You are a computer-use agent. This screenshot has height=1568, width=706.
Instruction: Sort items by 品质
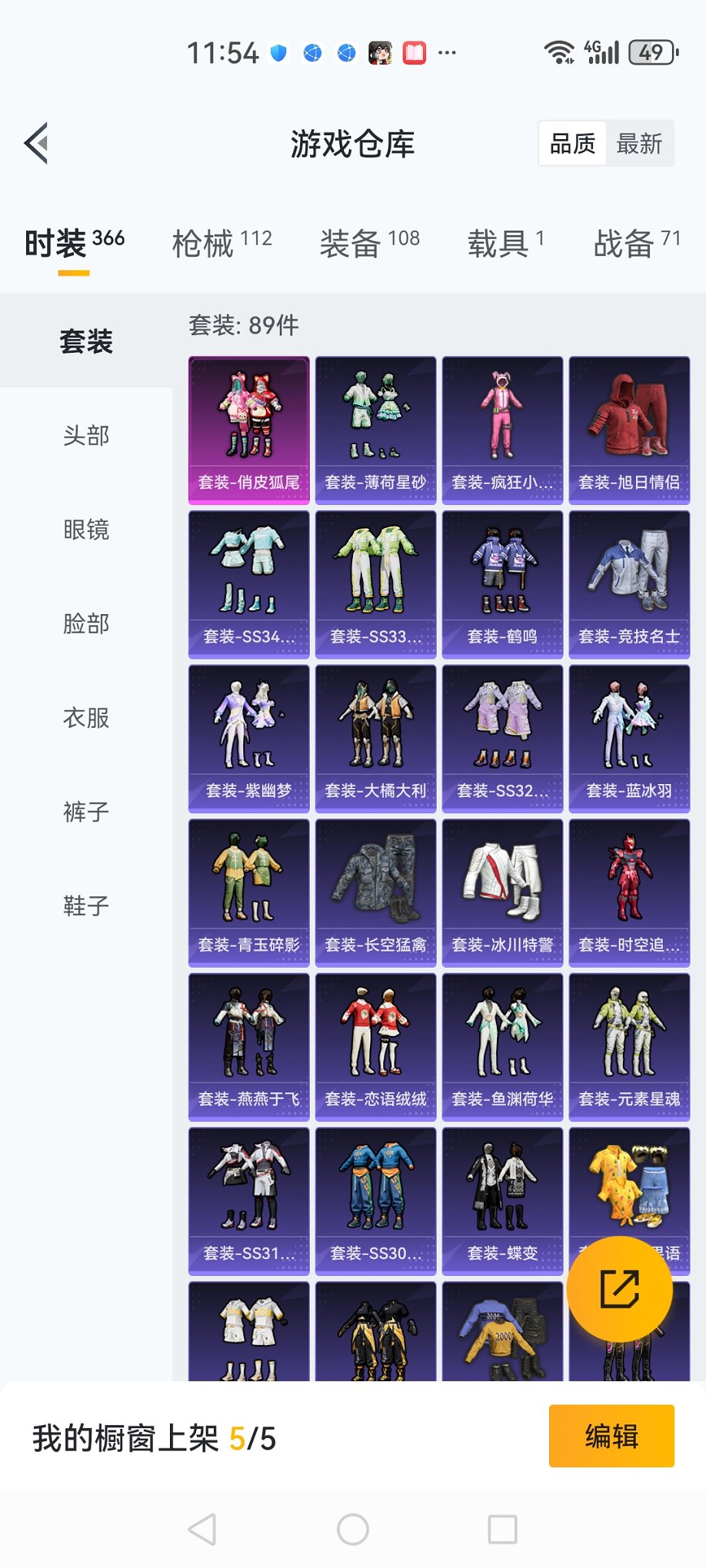[572, 144]
